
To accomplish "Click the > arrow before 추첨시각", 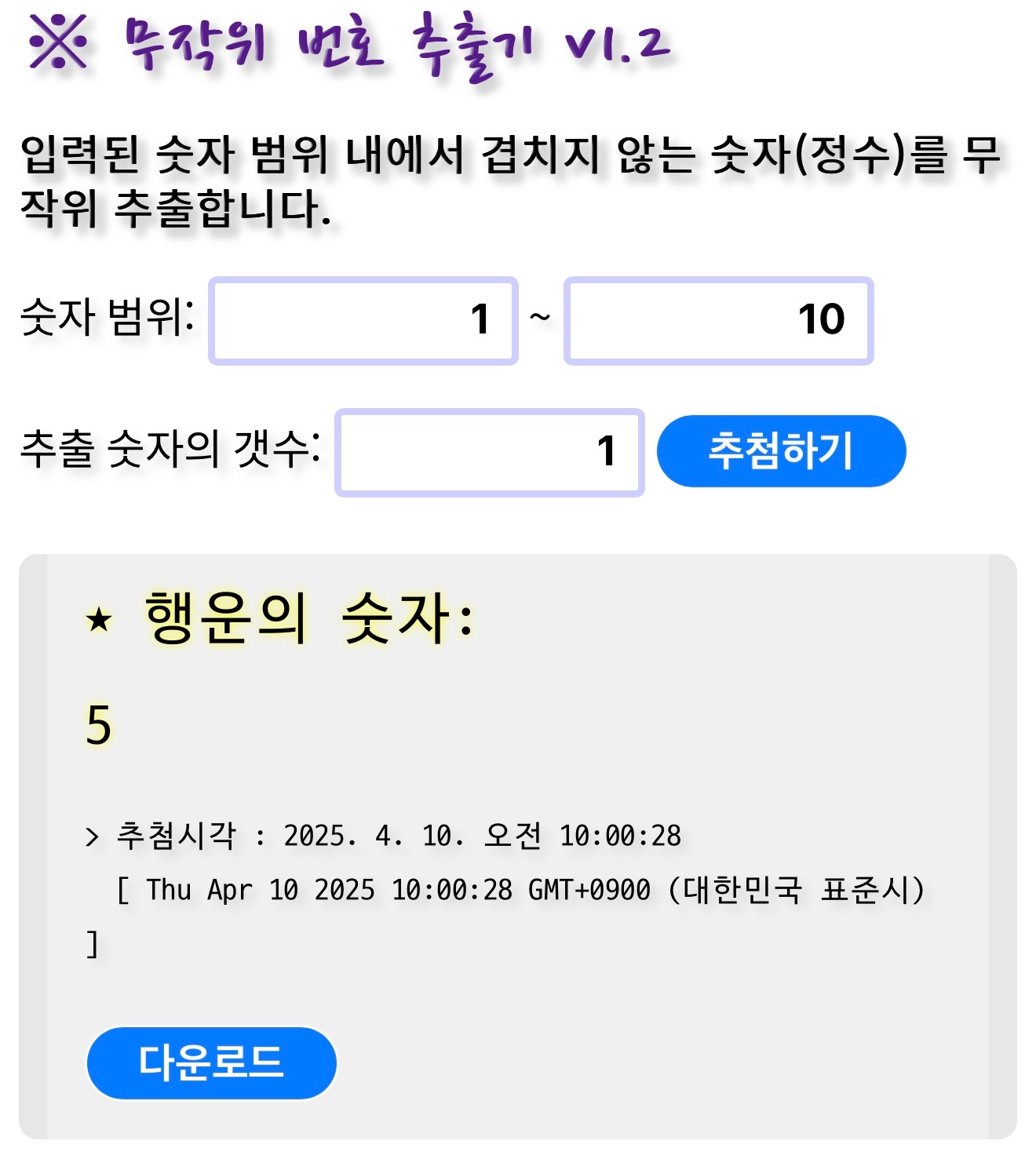I will pyautogui.click(x=93, y=837).
